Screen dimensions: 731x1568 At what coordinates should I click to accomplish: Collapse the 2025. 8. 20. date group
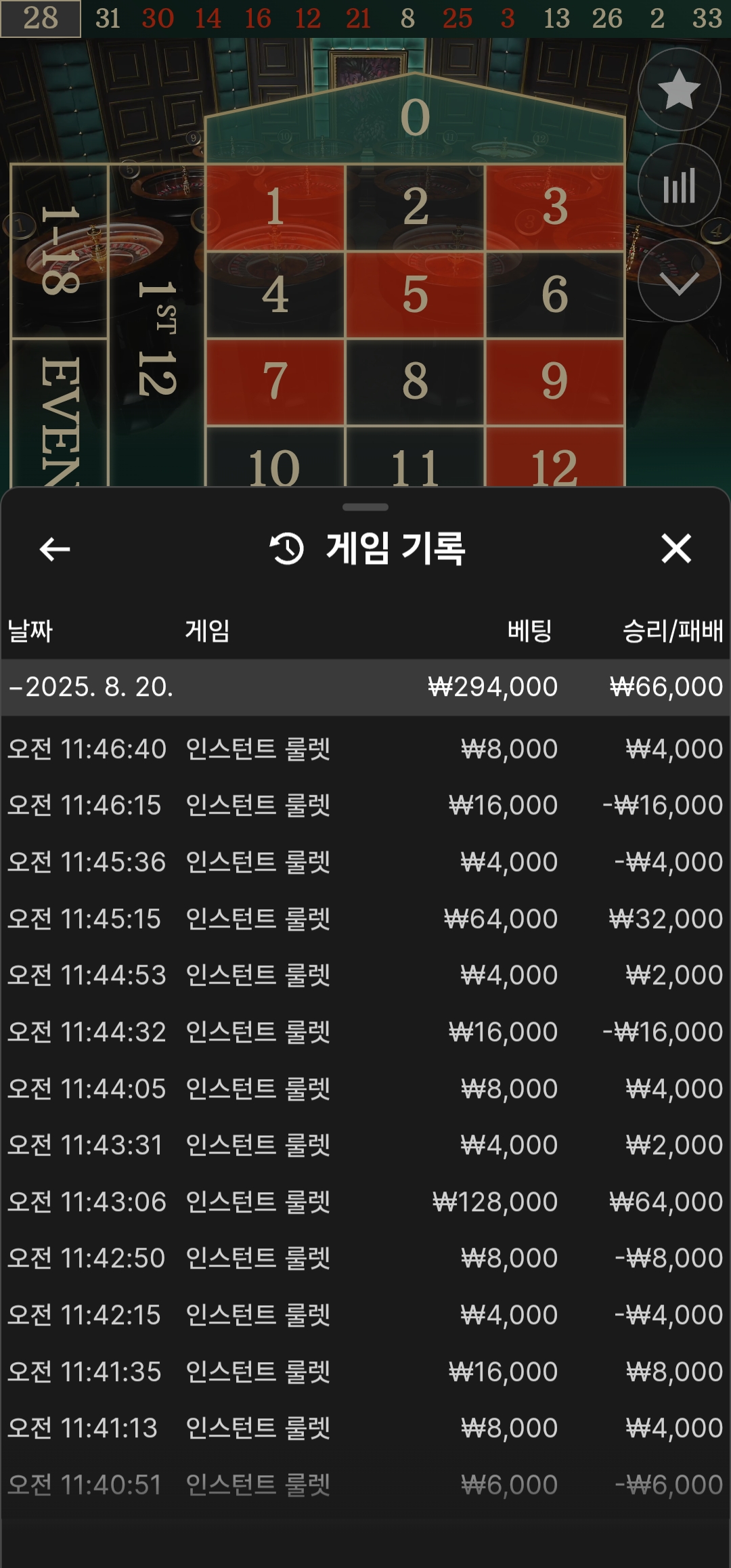coord(365,687)
